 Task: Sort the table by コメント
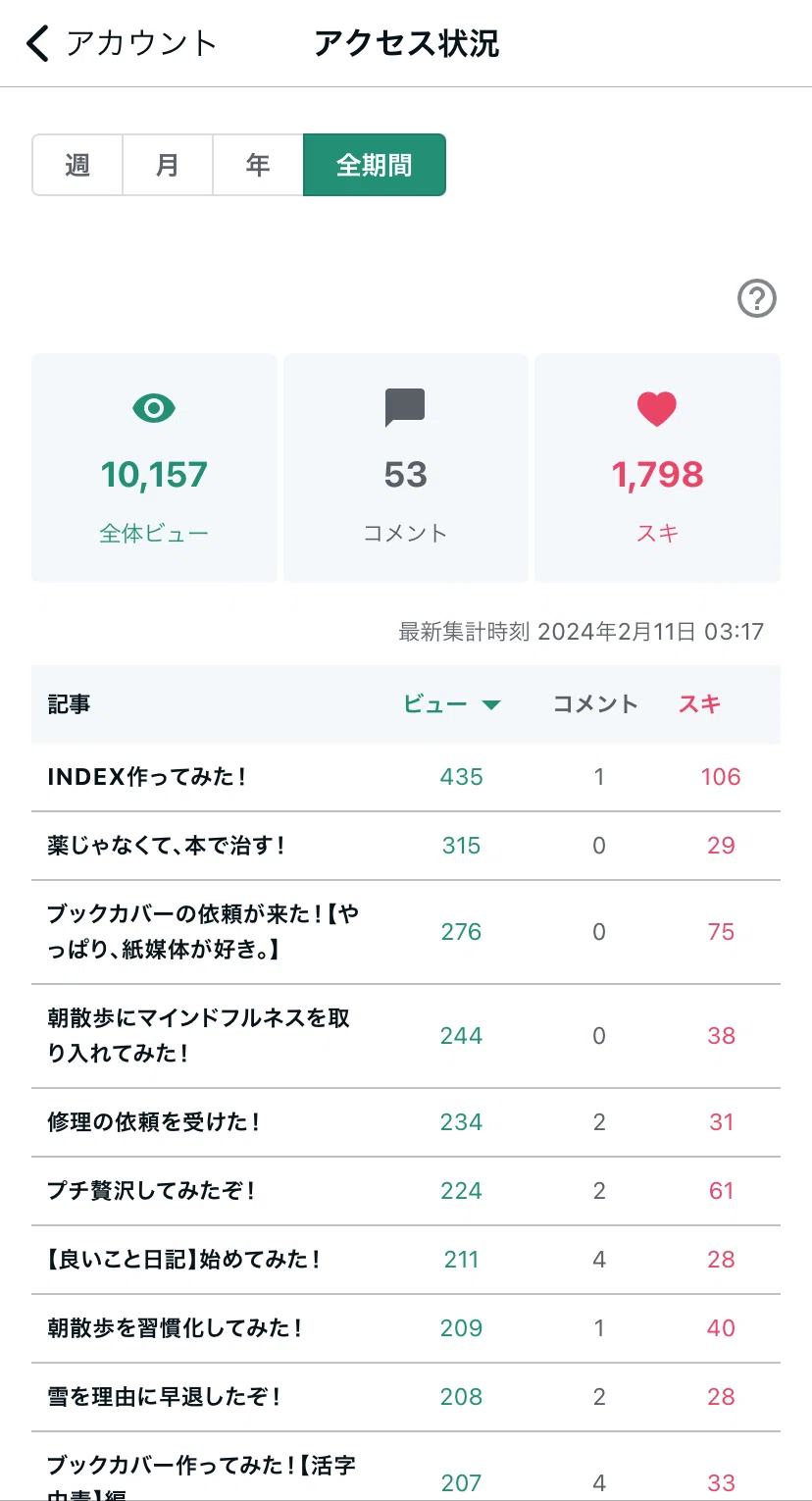coord(595,704)
